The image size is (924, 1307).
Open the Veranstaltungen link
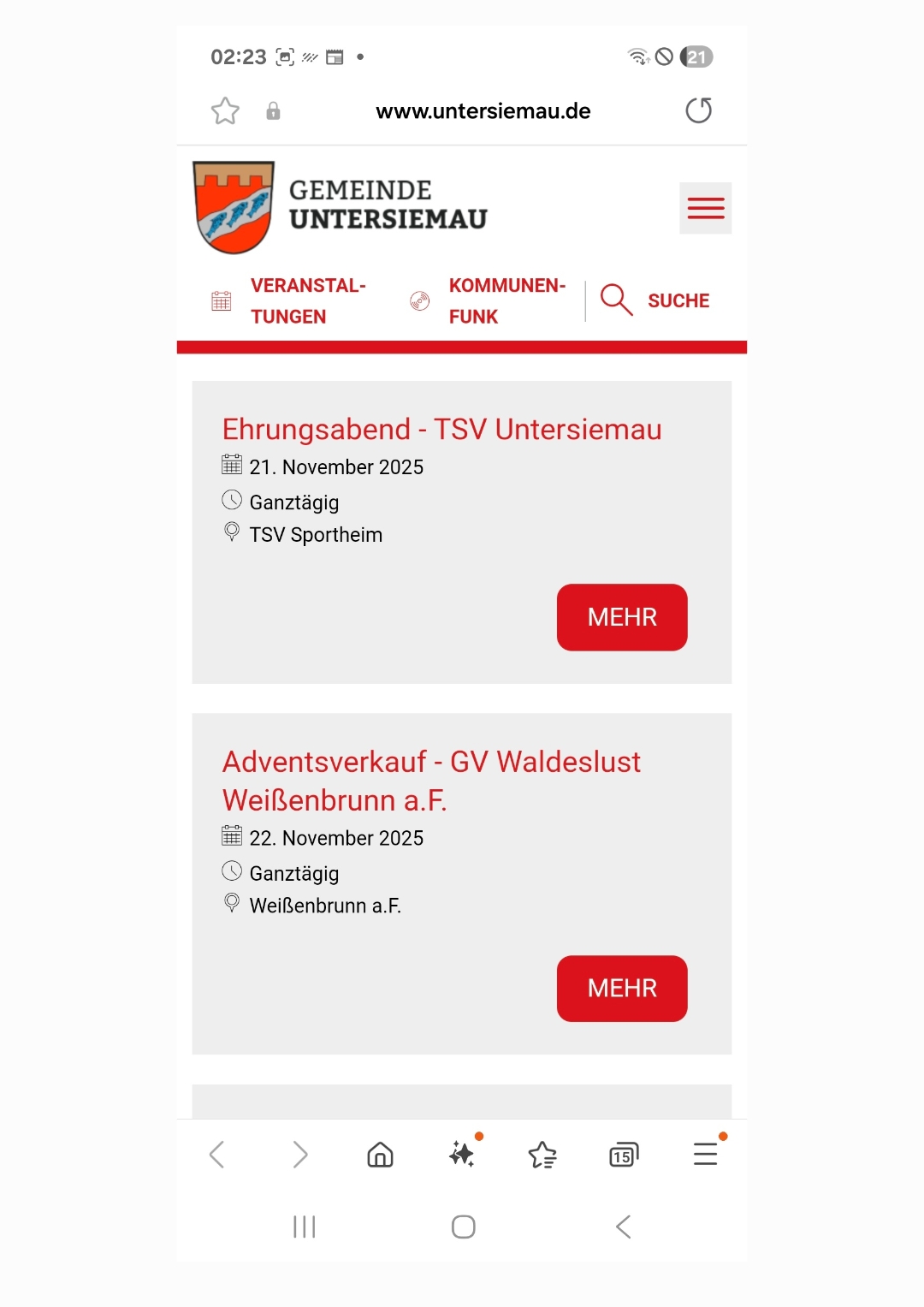click(x=289, y=300)
